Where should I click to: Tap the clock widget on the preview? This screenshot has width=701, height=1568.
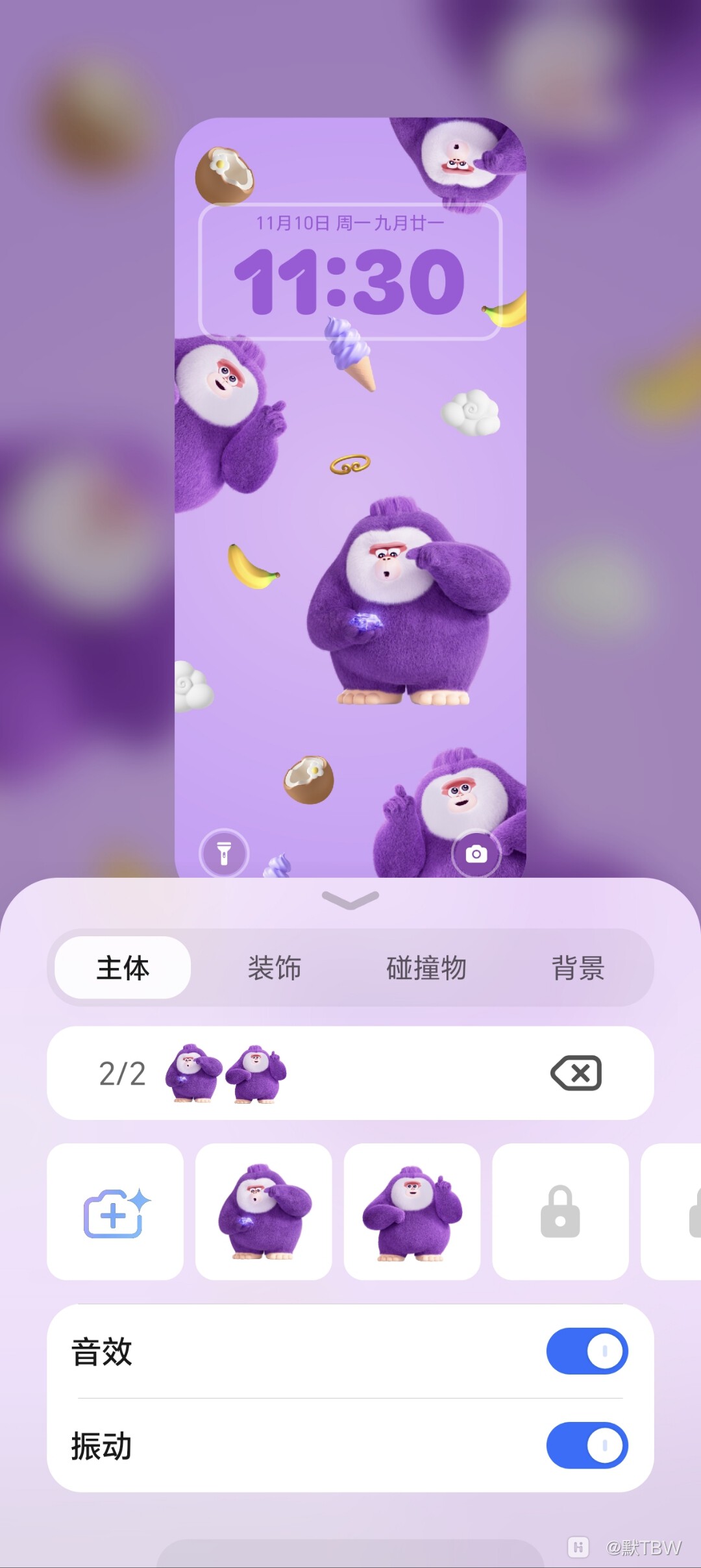[350, 271]
